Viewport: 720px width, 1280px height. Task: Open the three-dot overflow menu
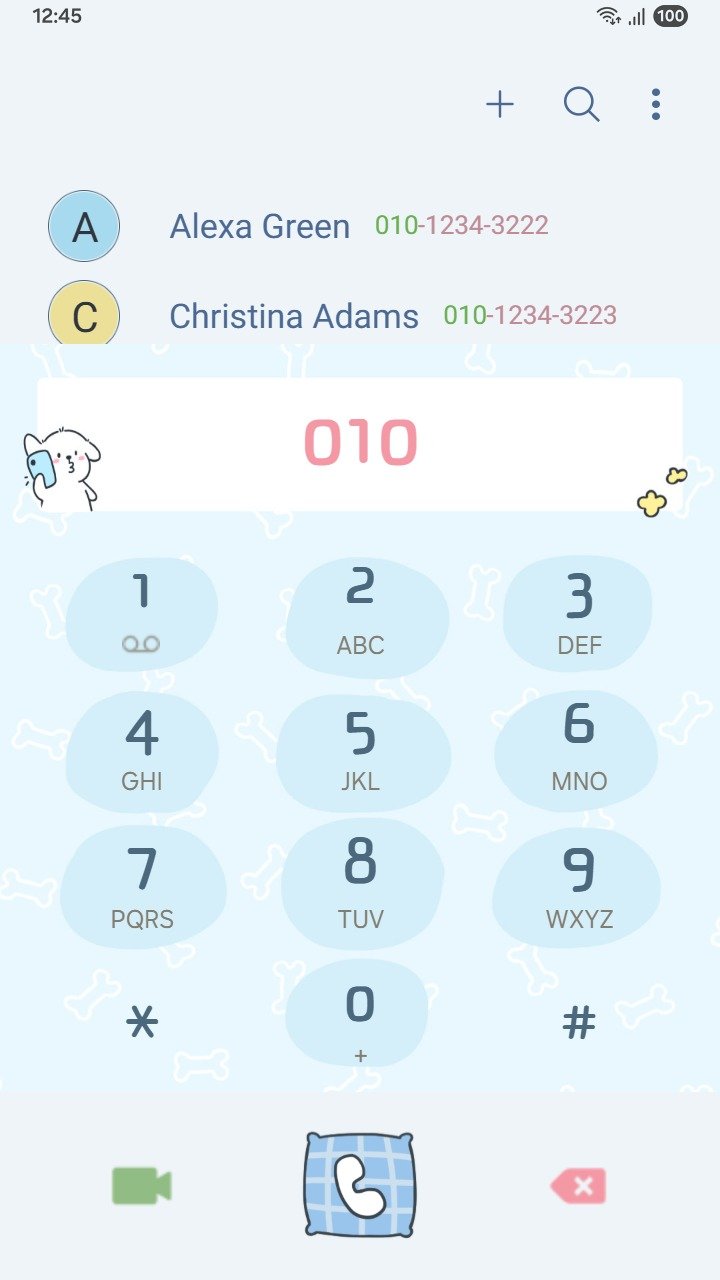pyautogui.click(x=655, y=104)
